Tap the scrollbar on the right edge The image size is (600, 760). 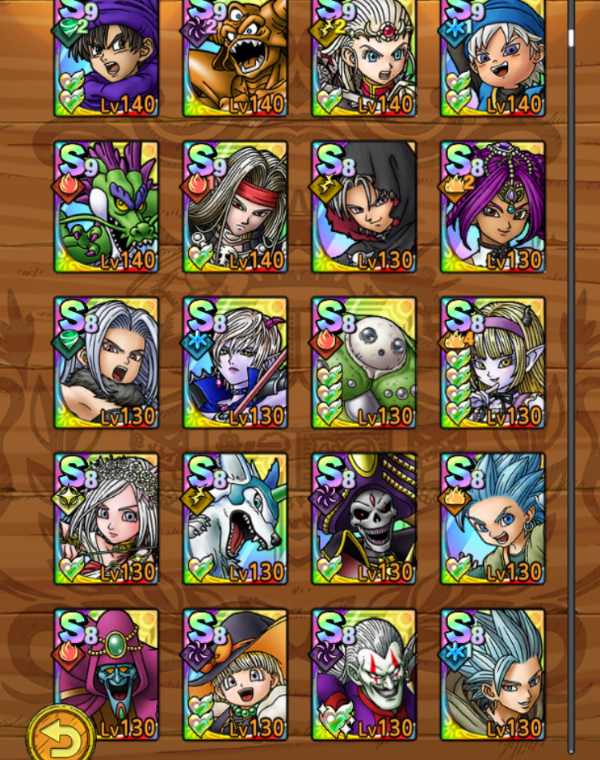572,378
